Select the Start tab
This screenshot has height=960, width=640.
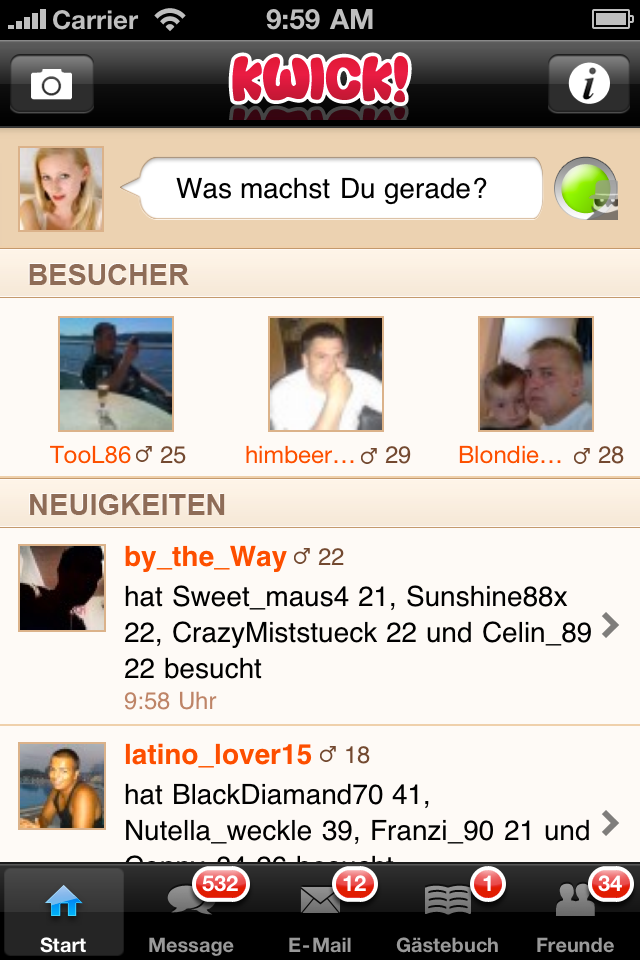click(x=64, y=912)
